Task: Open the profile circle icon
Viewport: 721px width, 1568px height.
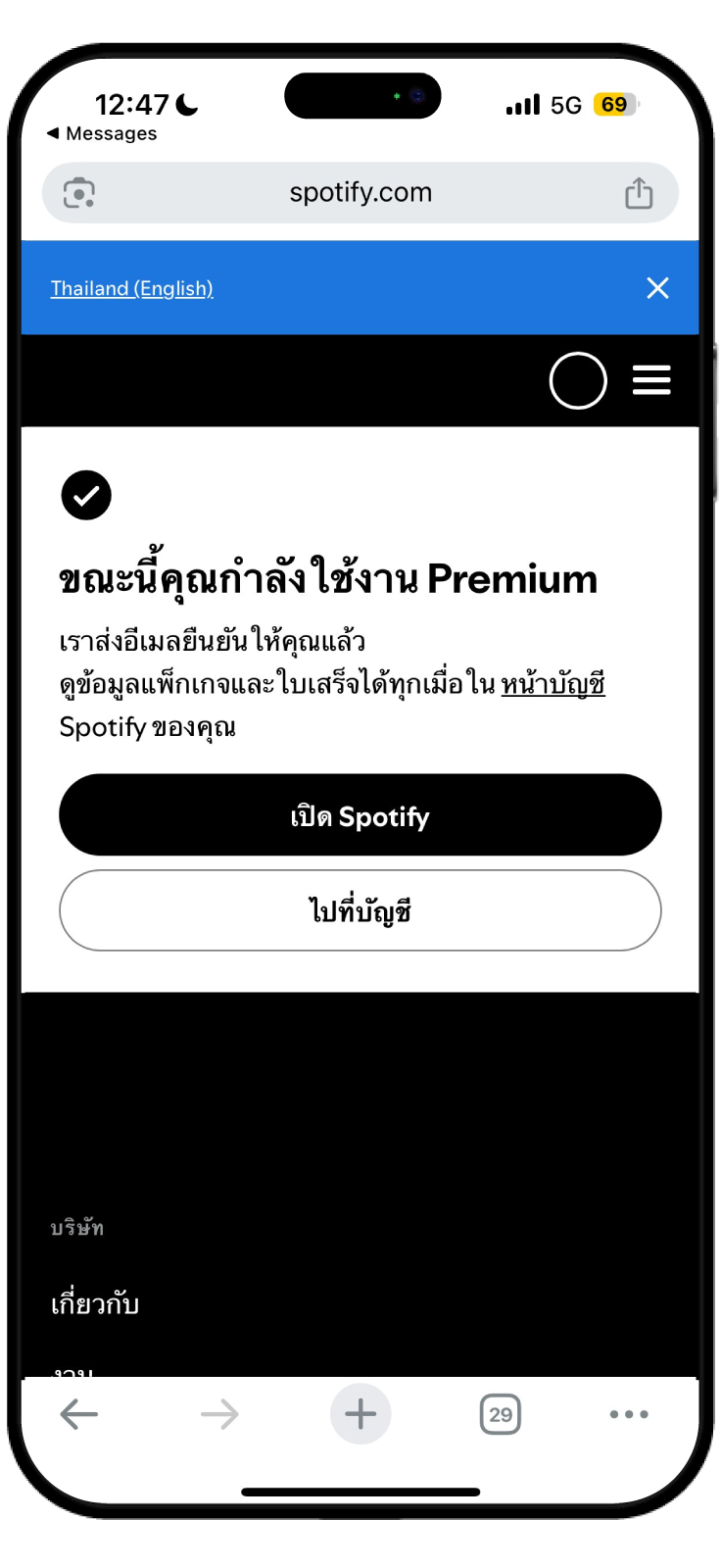Action: tap(578, 380)
